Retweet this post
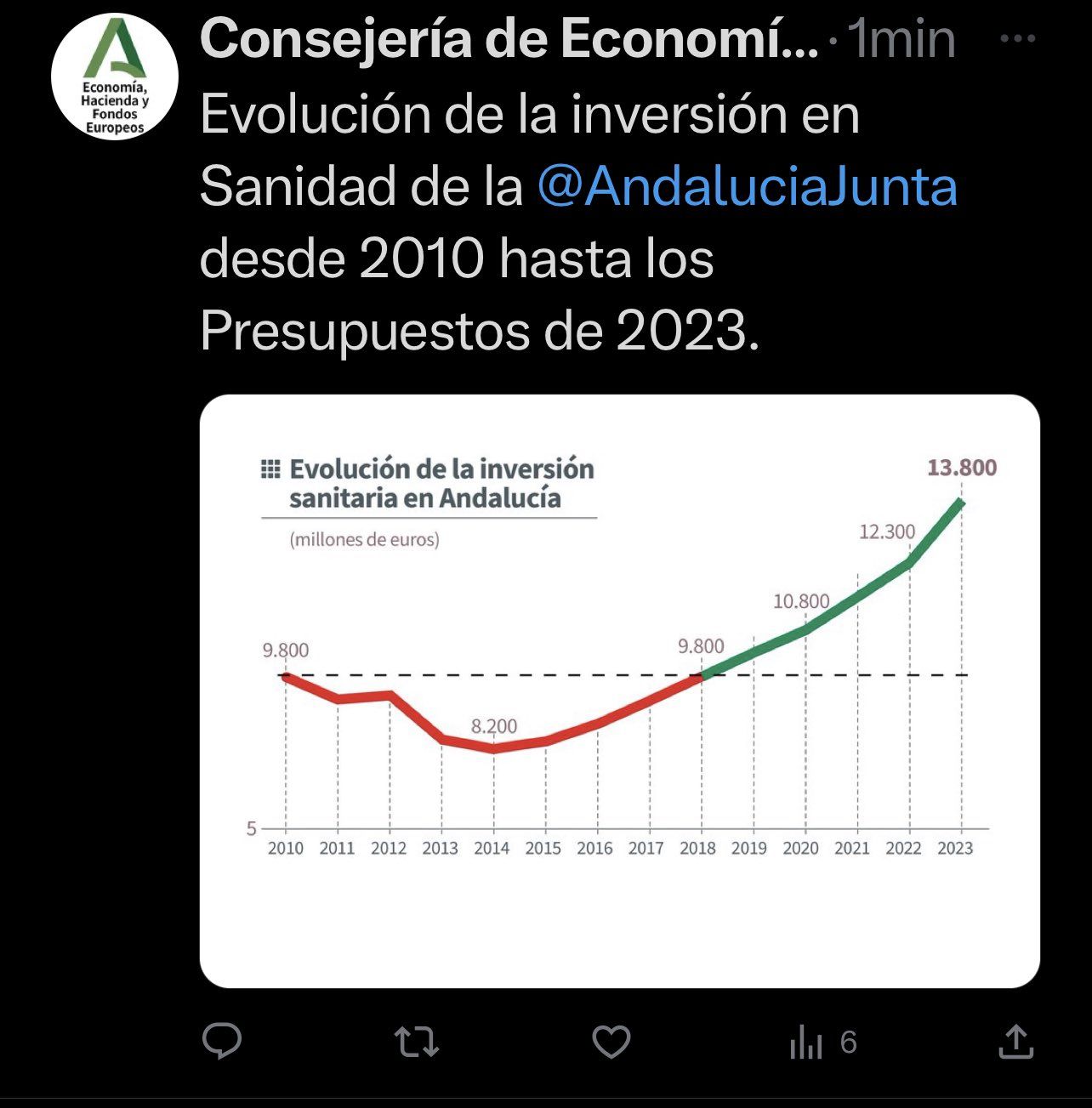1092x1108 pixels. pyautogui.click(x=417, y=1042)
